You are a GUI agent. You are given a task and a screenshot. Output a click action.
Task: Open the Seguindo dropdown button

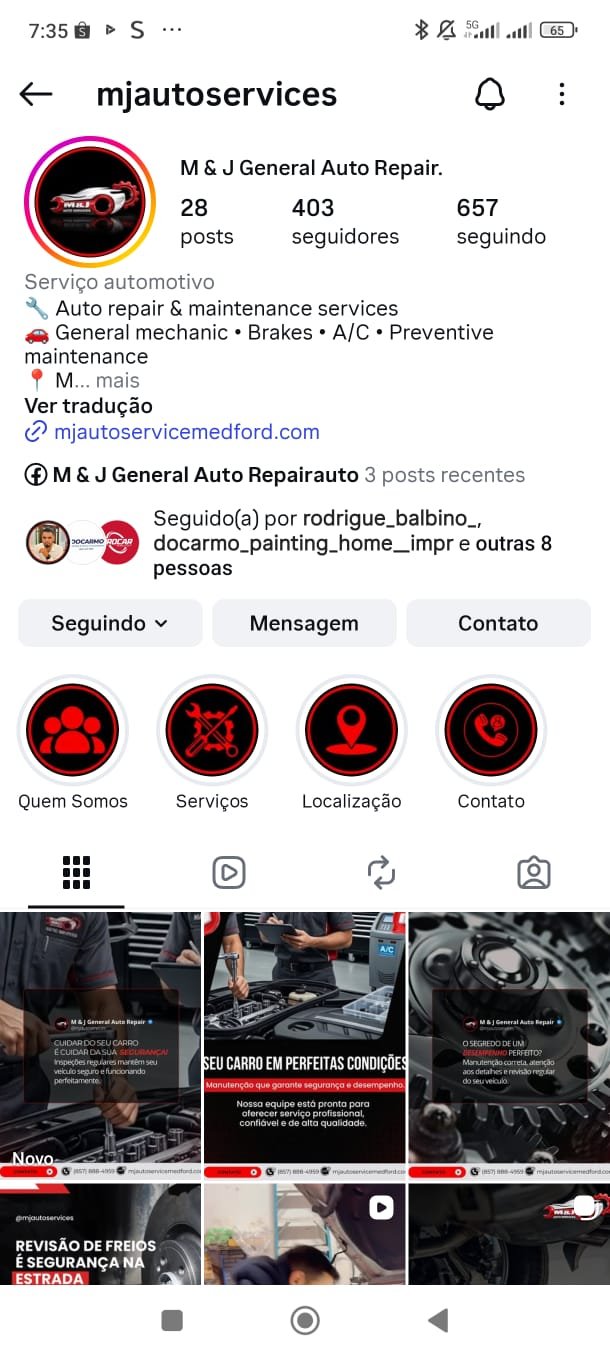110,623
